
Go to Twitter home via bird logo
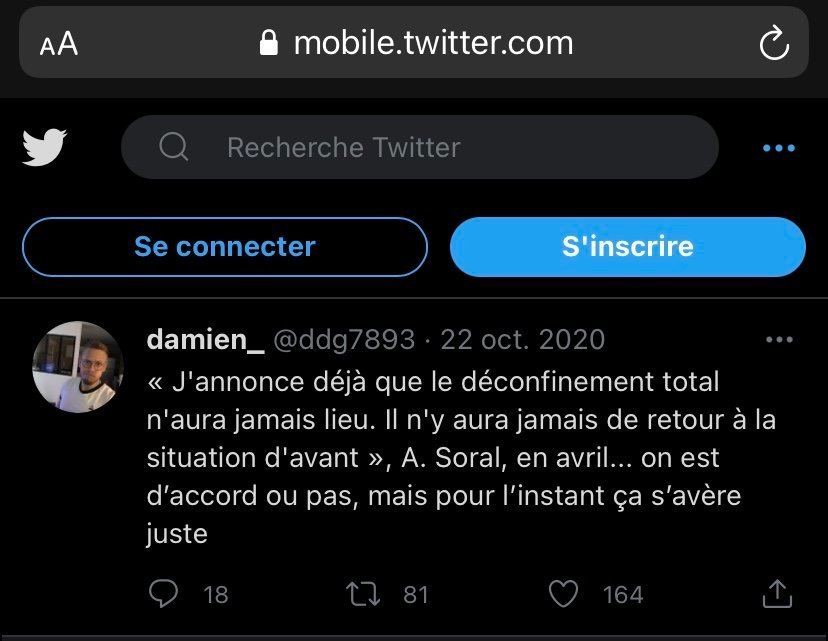point(44,148)
